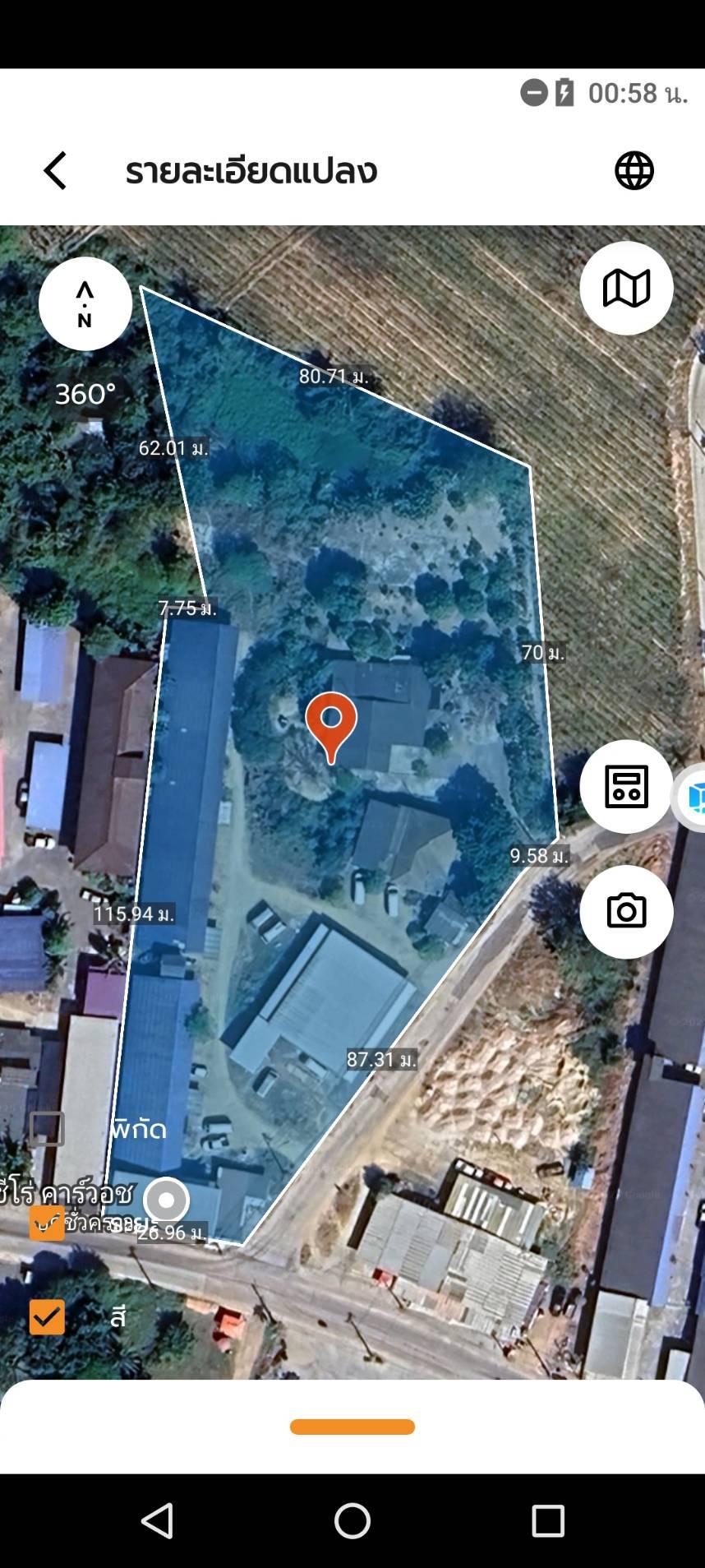705x1568 pixels.
Task: Uncheck the สี checkbox
Action: [47, 1316]
